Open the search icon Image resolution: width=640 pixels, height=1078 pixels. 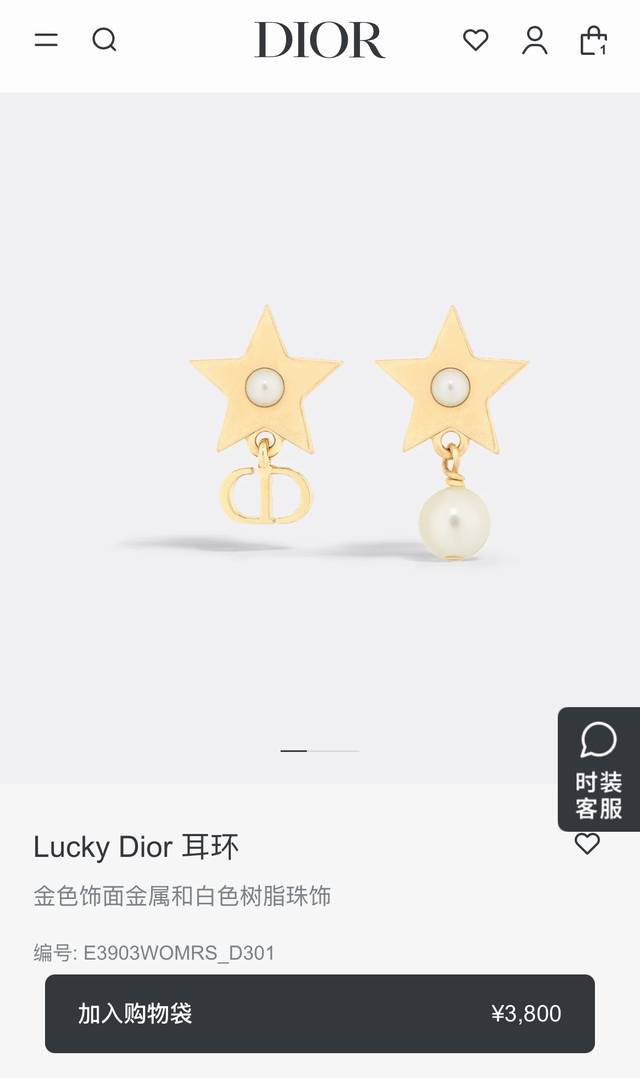tap(104, 40)
